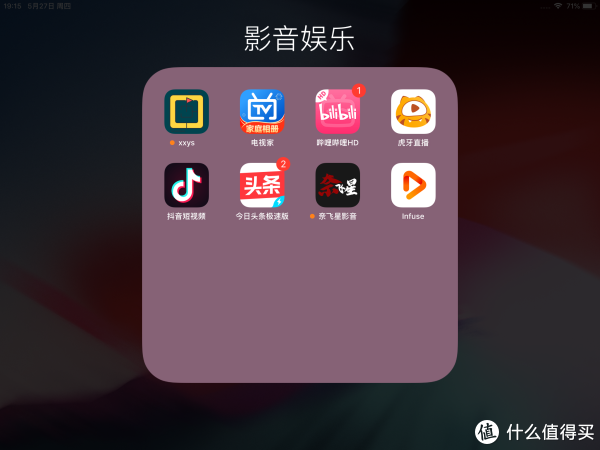This screenshot has height=450, width=600.
Task: Open 哔哩哔哩HD app
Action: pos(337,111)
